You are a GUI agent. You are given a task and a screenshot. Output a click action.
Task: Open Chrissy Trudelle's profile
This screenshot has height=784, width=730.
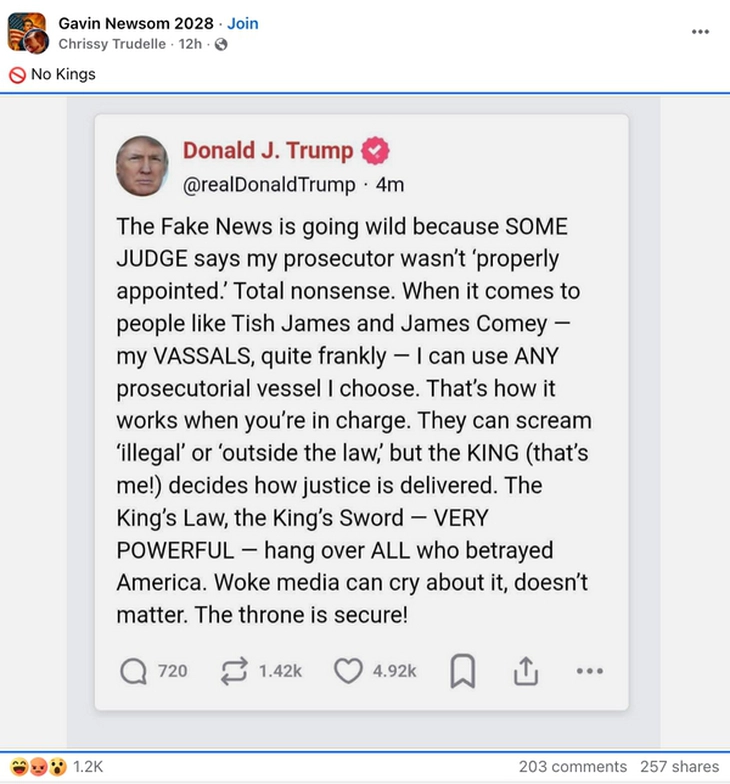114,44
